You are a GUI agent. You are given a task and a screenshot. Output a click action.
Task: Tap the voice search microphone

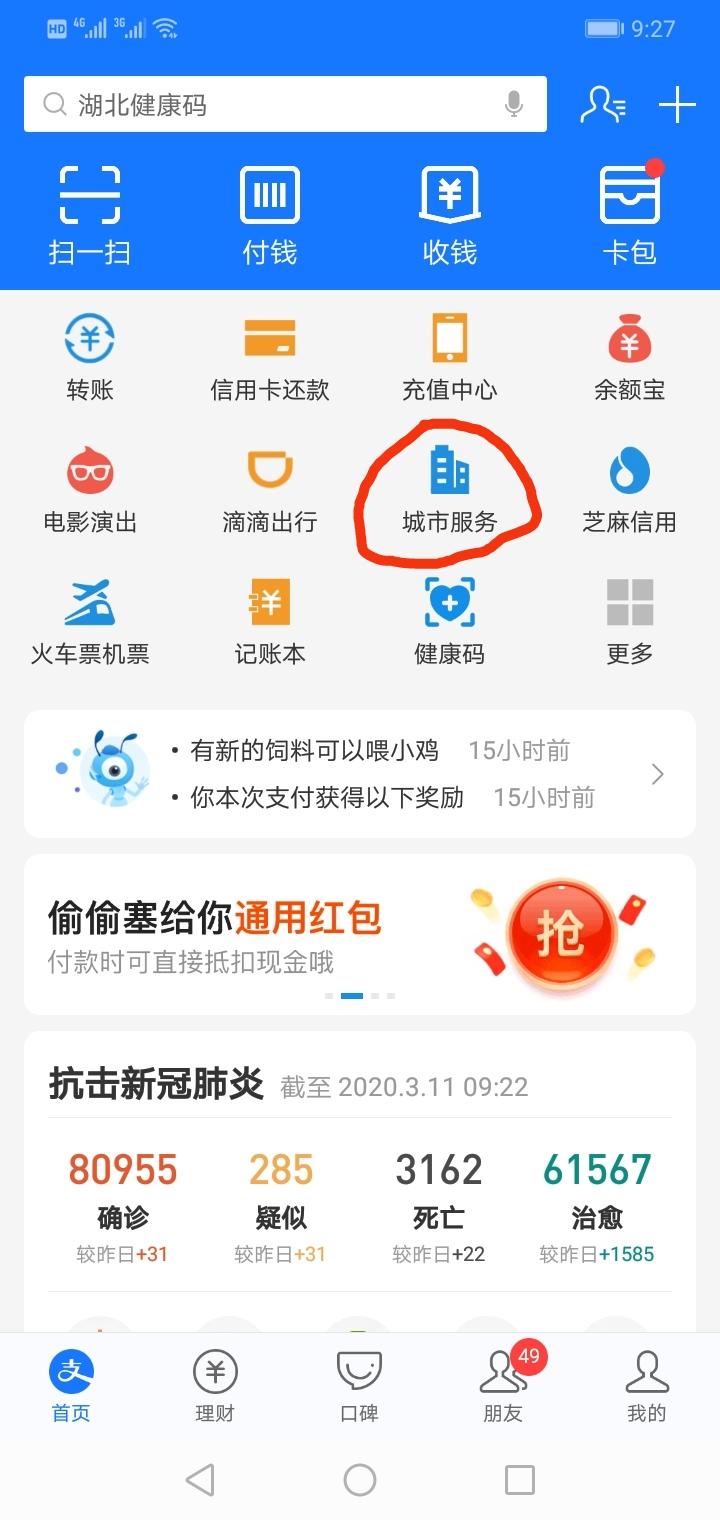514,104
